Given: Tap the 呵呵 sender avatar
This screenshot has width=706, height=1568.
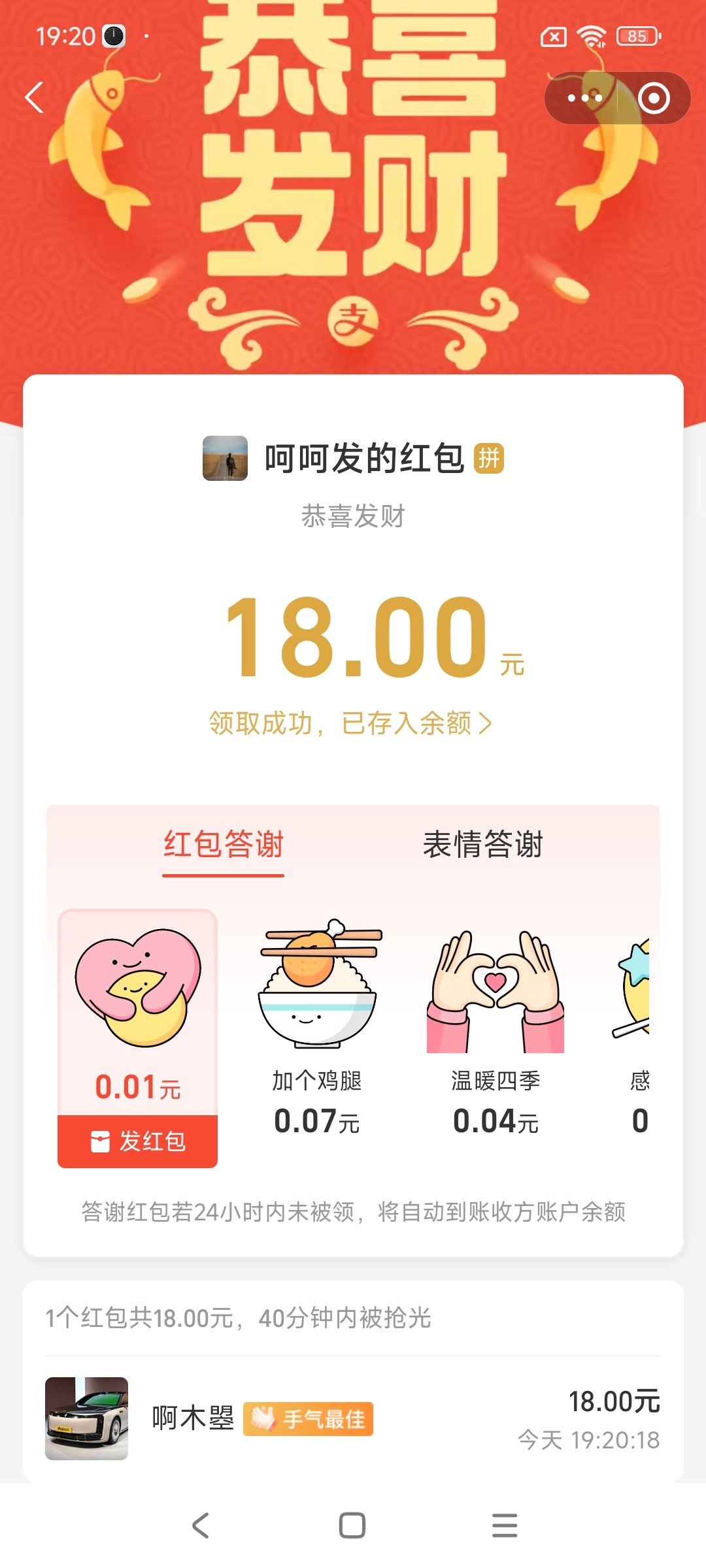Looking at the screenshot, I should click(x=225, y=459).
